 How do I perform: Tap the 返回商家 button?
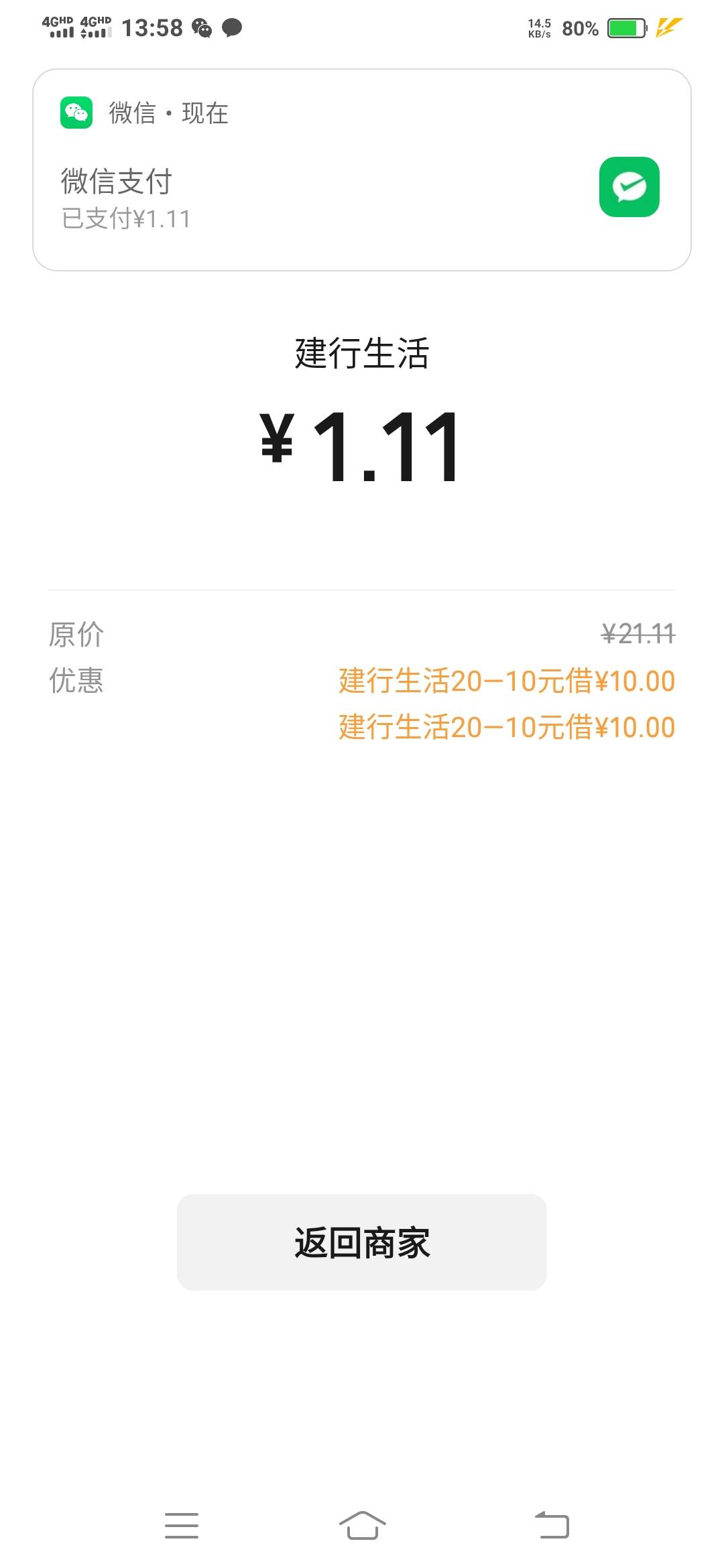[362, 1242]
